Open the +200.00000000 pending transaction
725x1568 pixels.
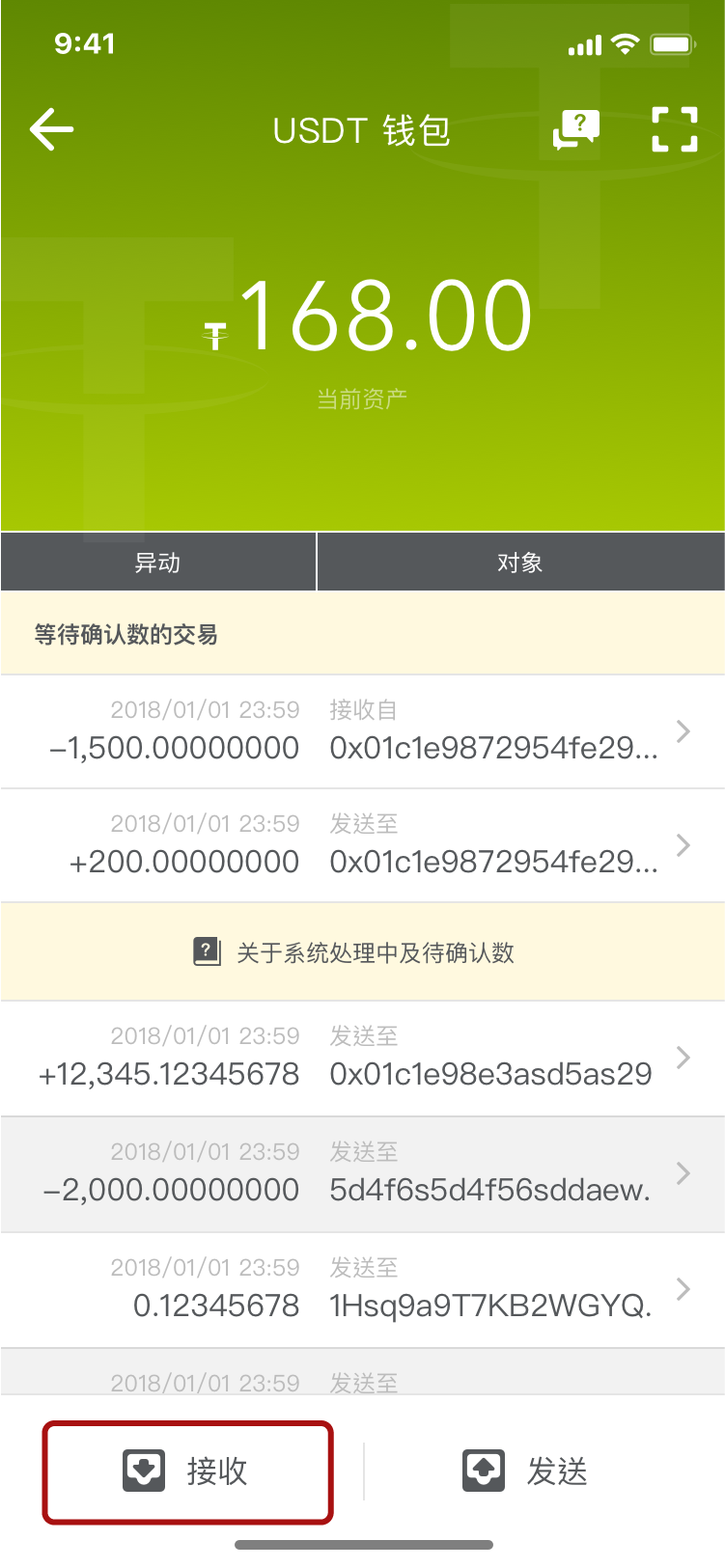(x=362, y=845)
